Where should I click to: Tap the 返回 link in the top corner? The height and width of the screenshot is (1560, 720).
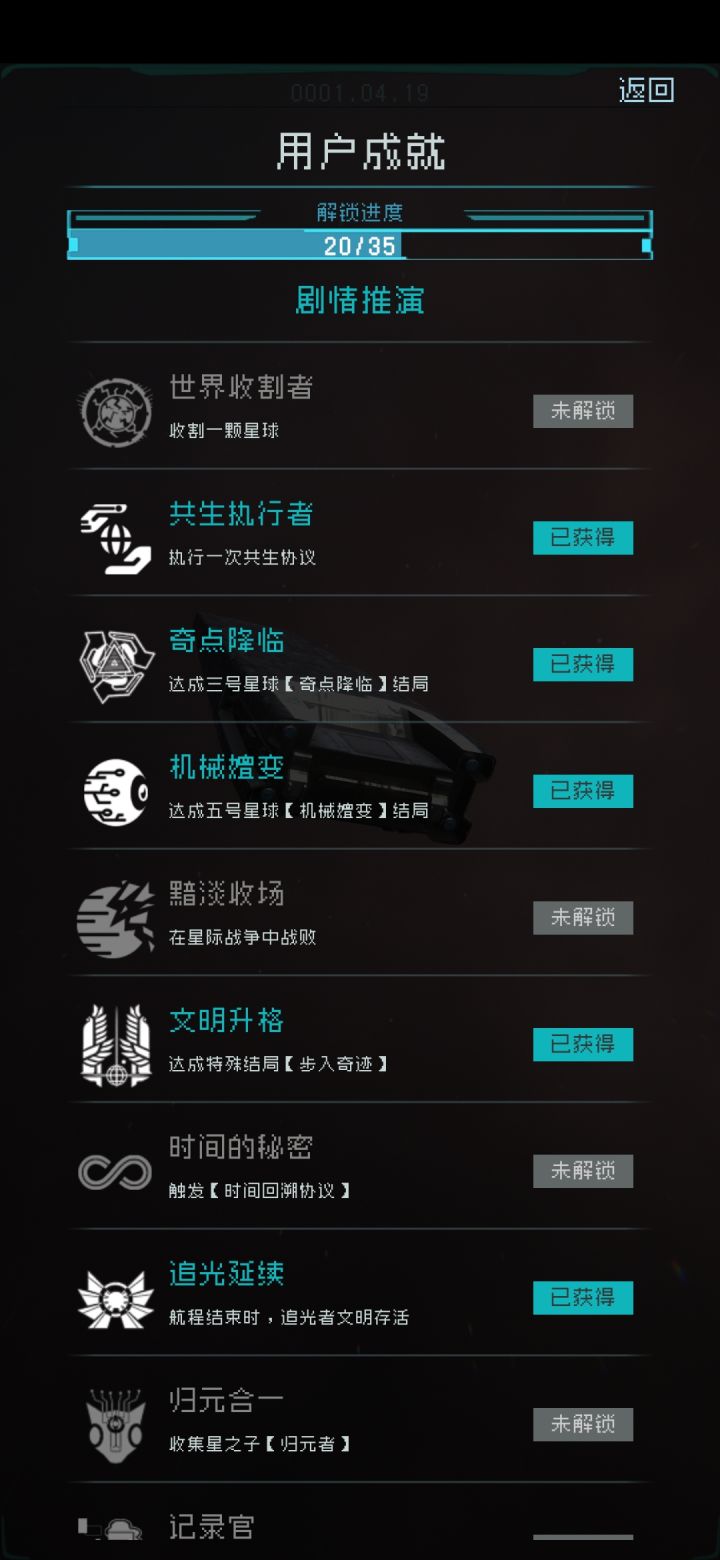tap(647, 91)
